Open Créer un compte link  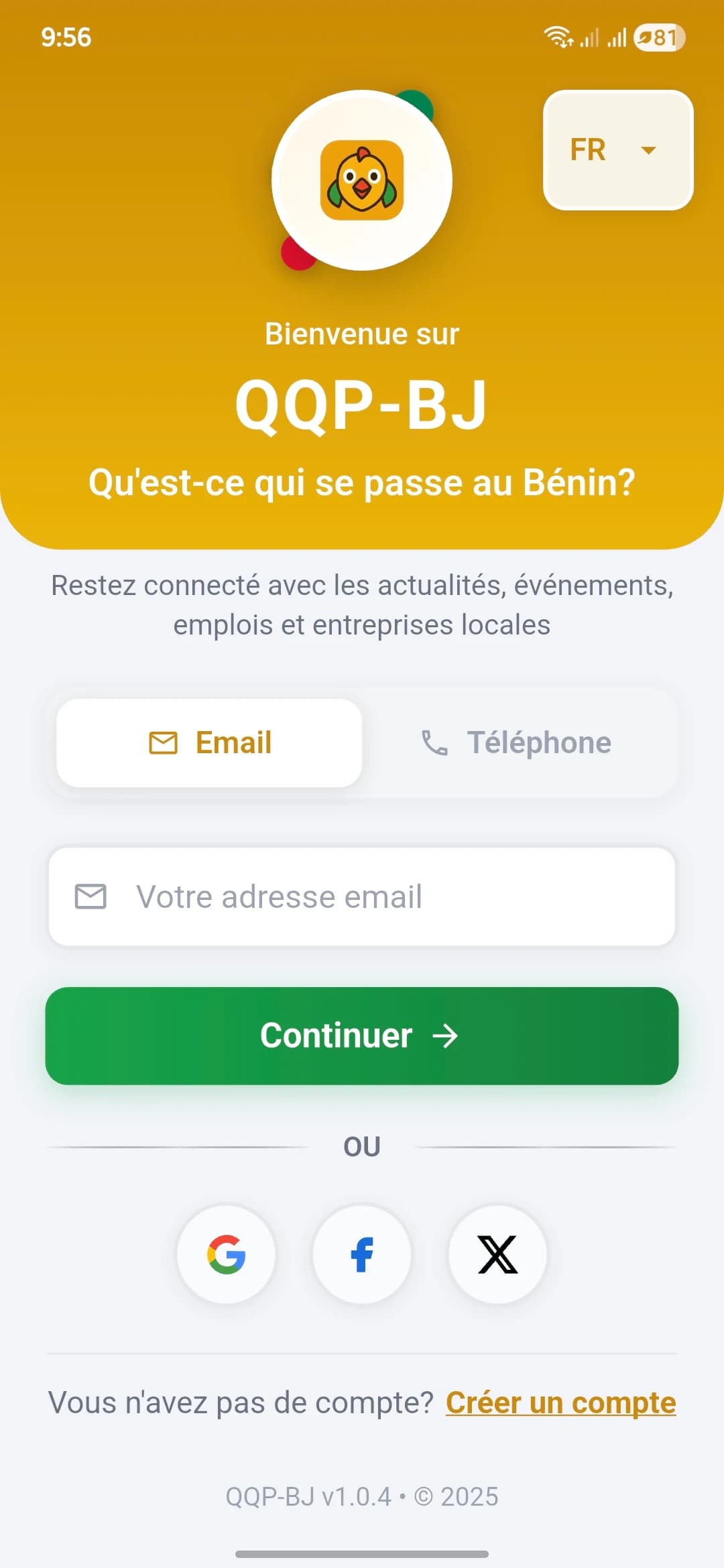click(x=560, y=1402)
